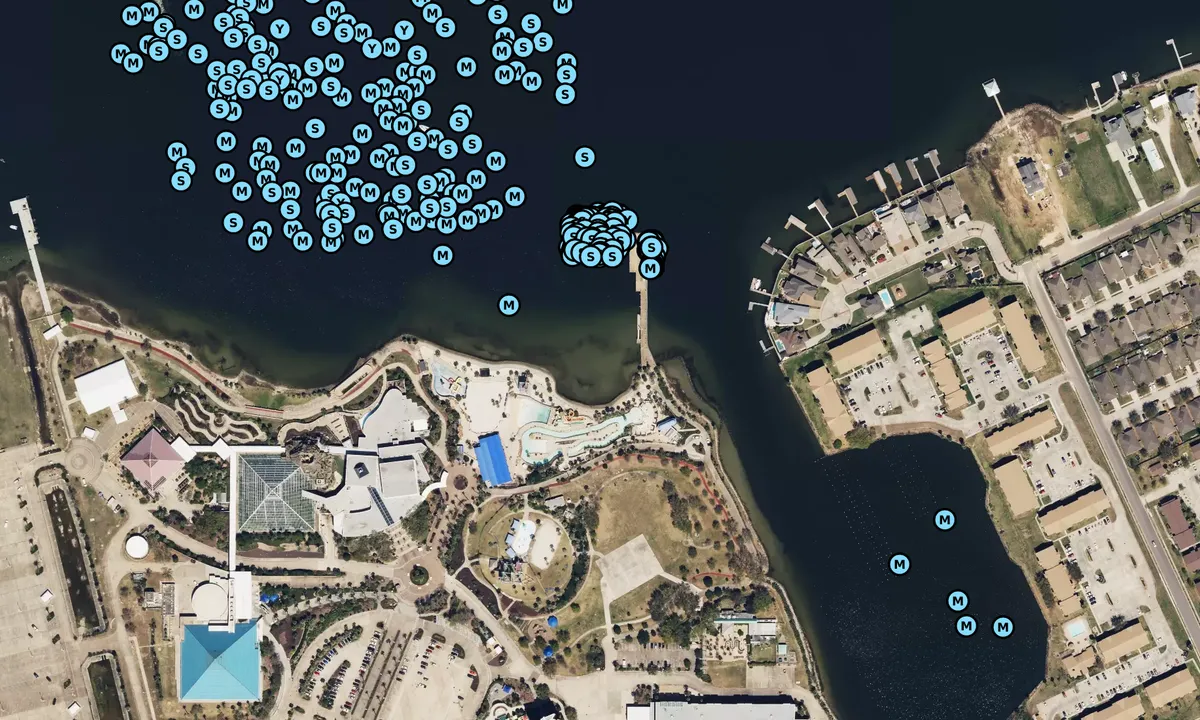Open the M marker at the pier's end
The width and height of the screenshot is (1200, 720).
(x=650, y=268)
